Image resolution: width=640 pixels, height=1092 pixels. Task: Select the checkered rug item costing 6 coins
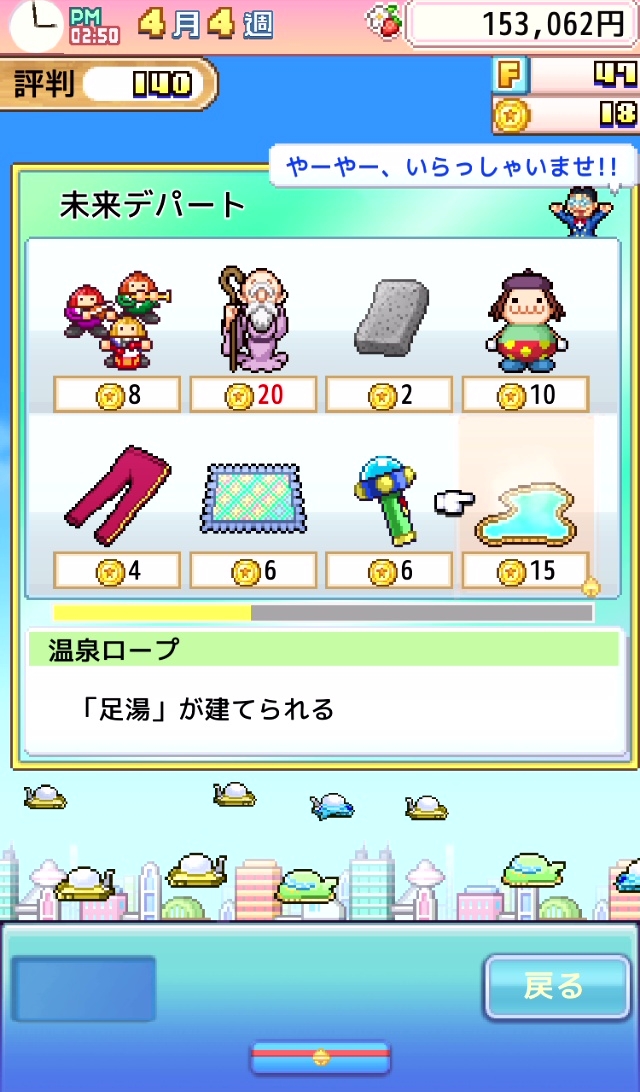(x=253, y=498)
